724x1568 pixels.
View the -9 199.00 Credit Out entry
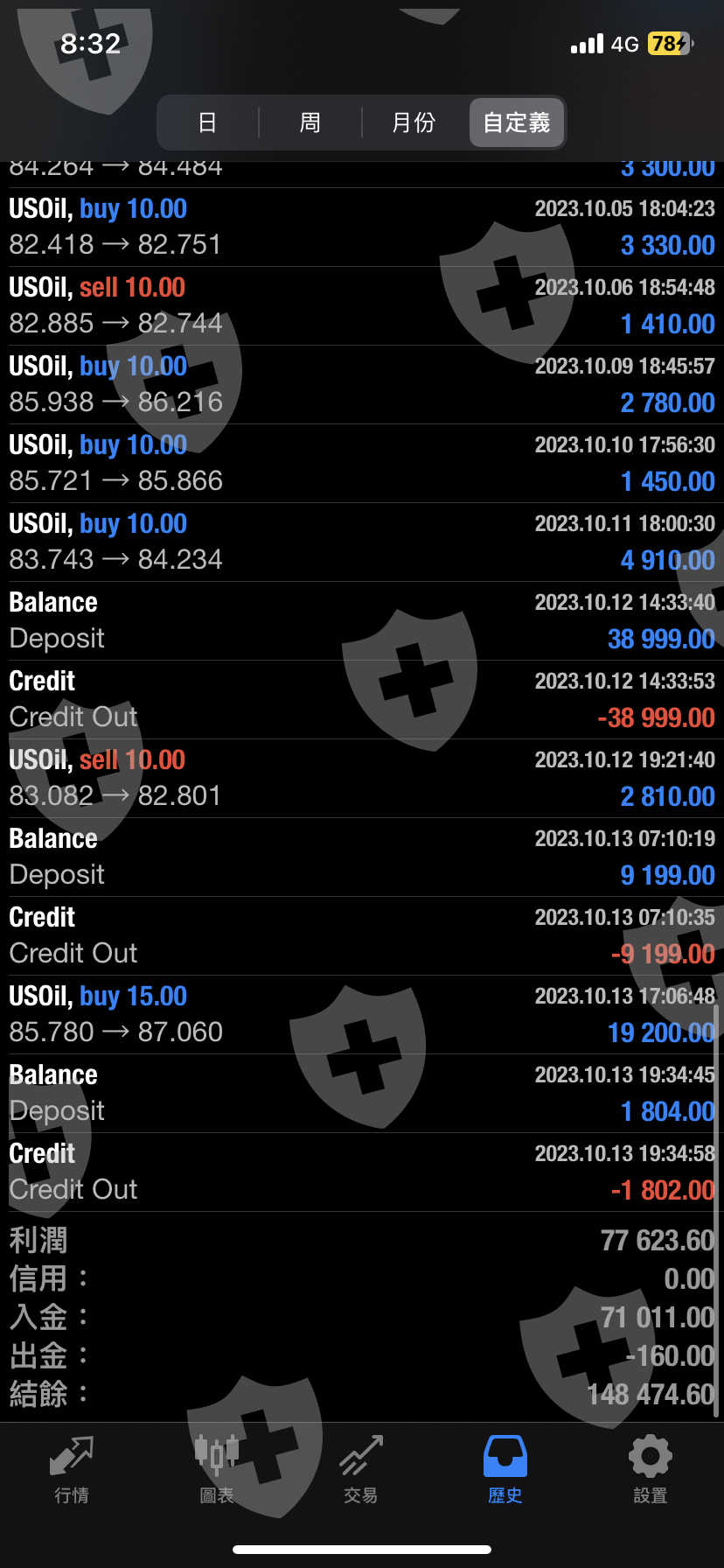pos(362,936)
